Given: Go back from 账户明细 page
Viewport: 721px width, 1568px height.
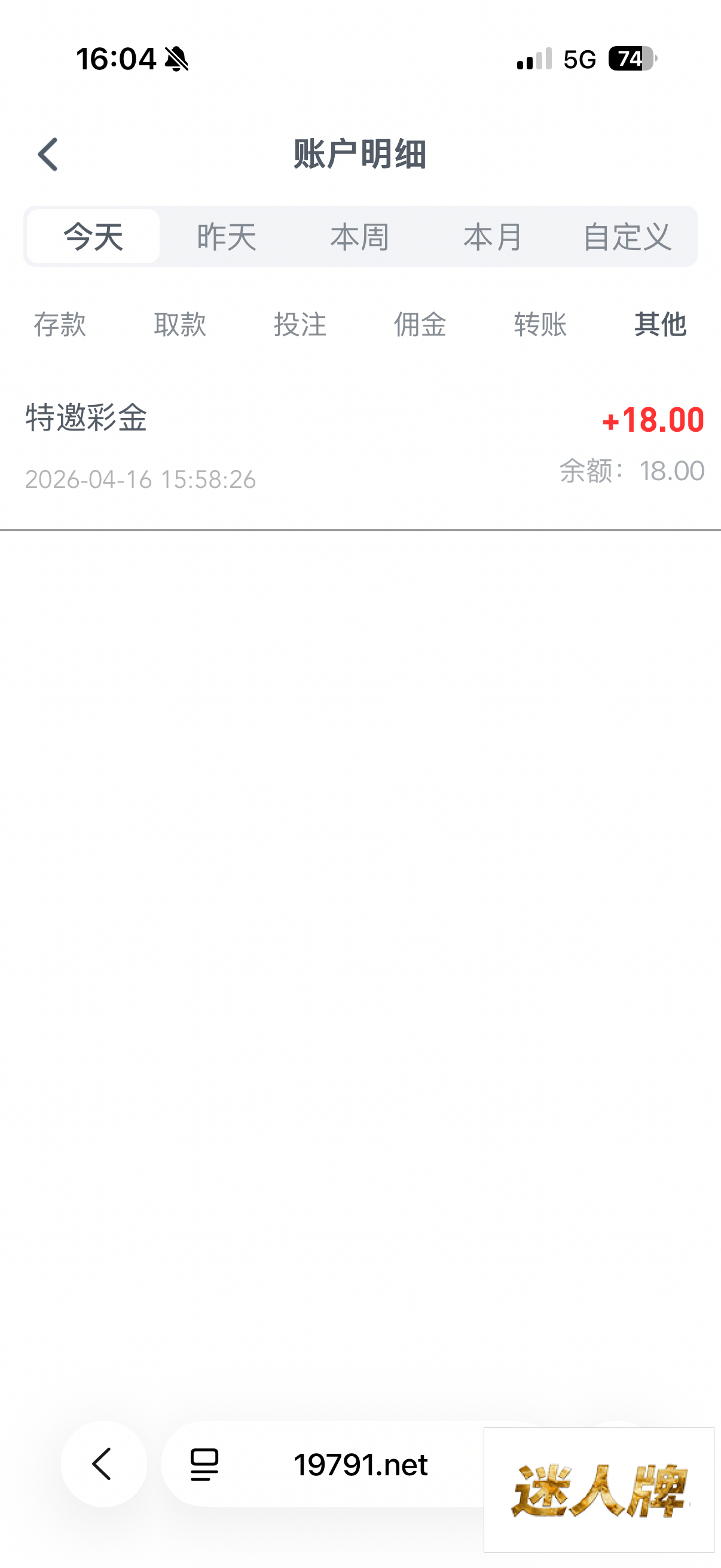Looking at the screenshot, I should point(48,155).
